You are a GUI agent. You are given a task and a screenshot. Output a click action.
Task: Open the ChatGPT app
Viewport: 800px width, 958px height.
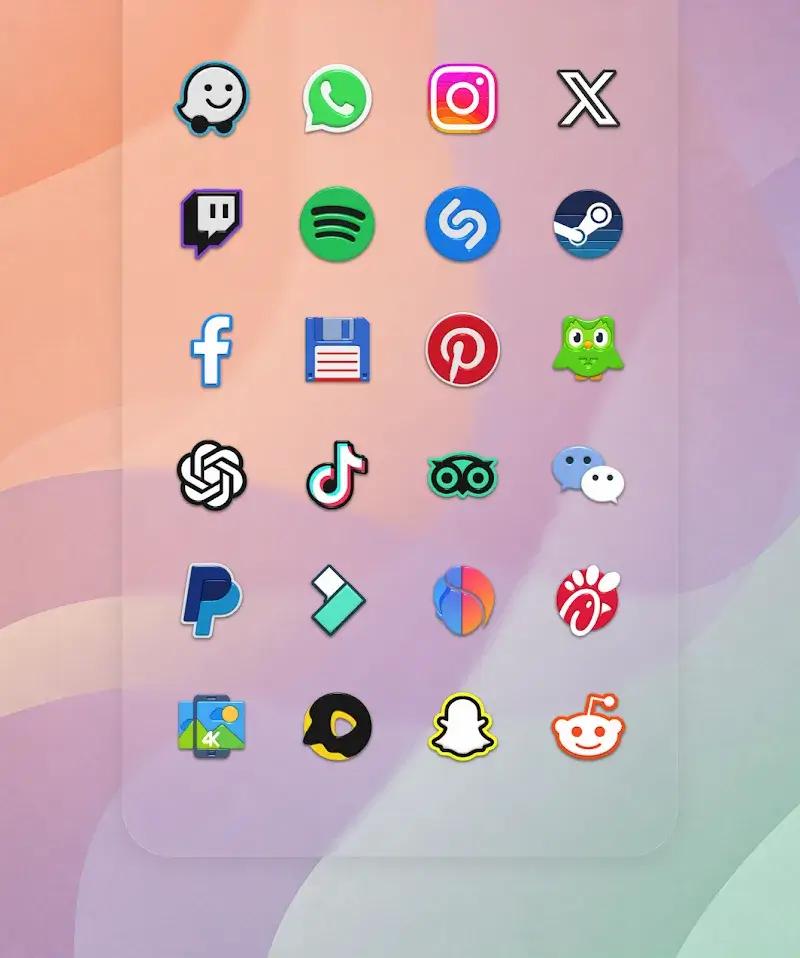pos(212,475)
